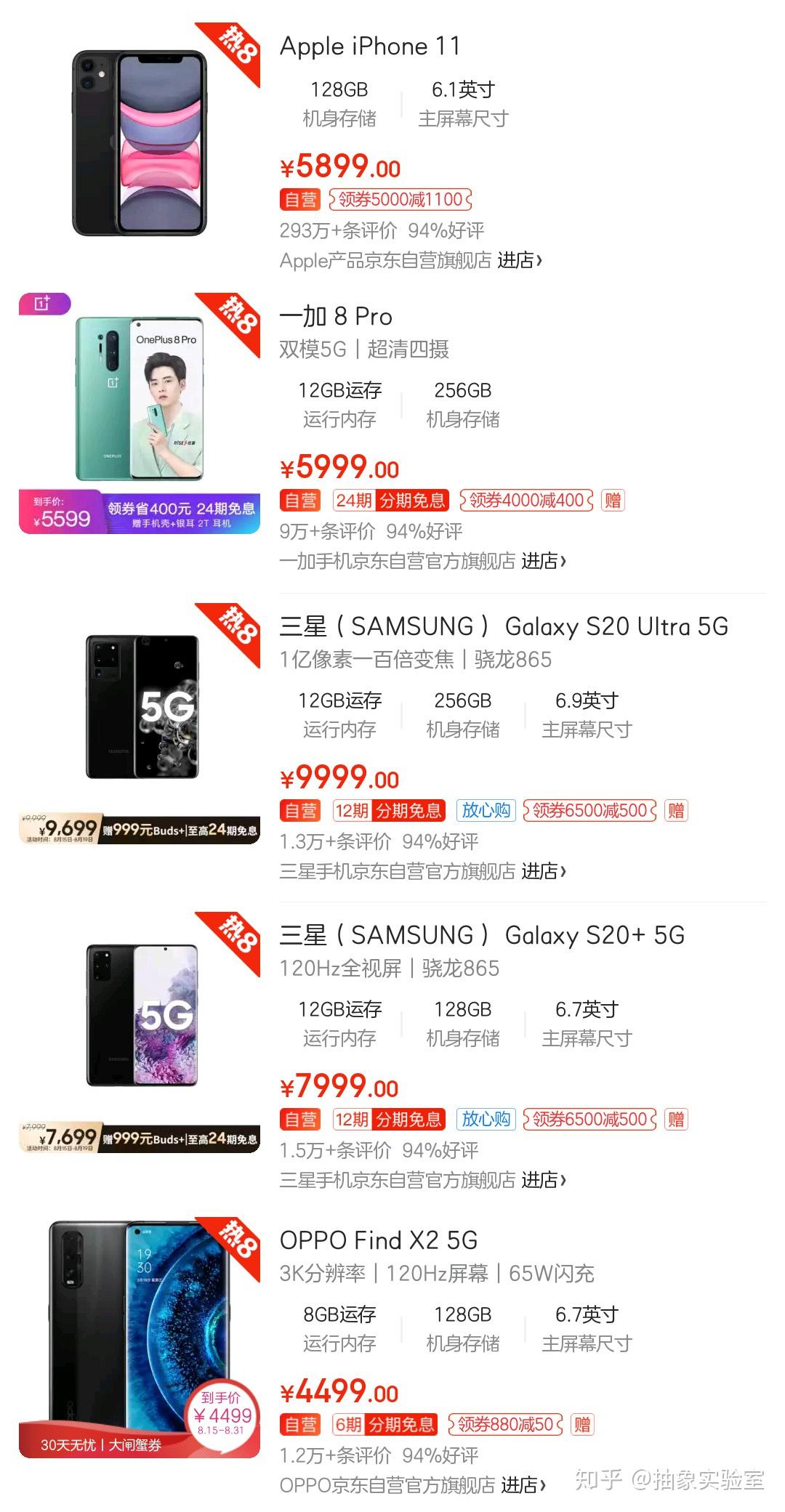Image resolution: width=785 pixels, height=1512 pixels.
Task: Open the OPPO Find X2 5G listing
Action: (379, 1240)
